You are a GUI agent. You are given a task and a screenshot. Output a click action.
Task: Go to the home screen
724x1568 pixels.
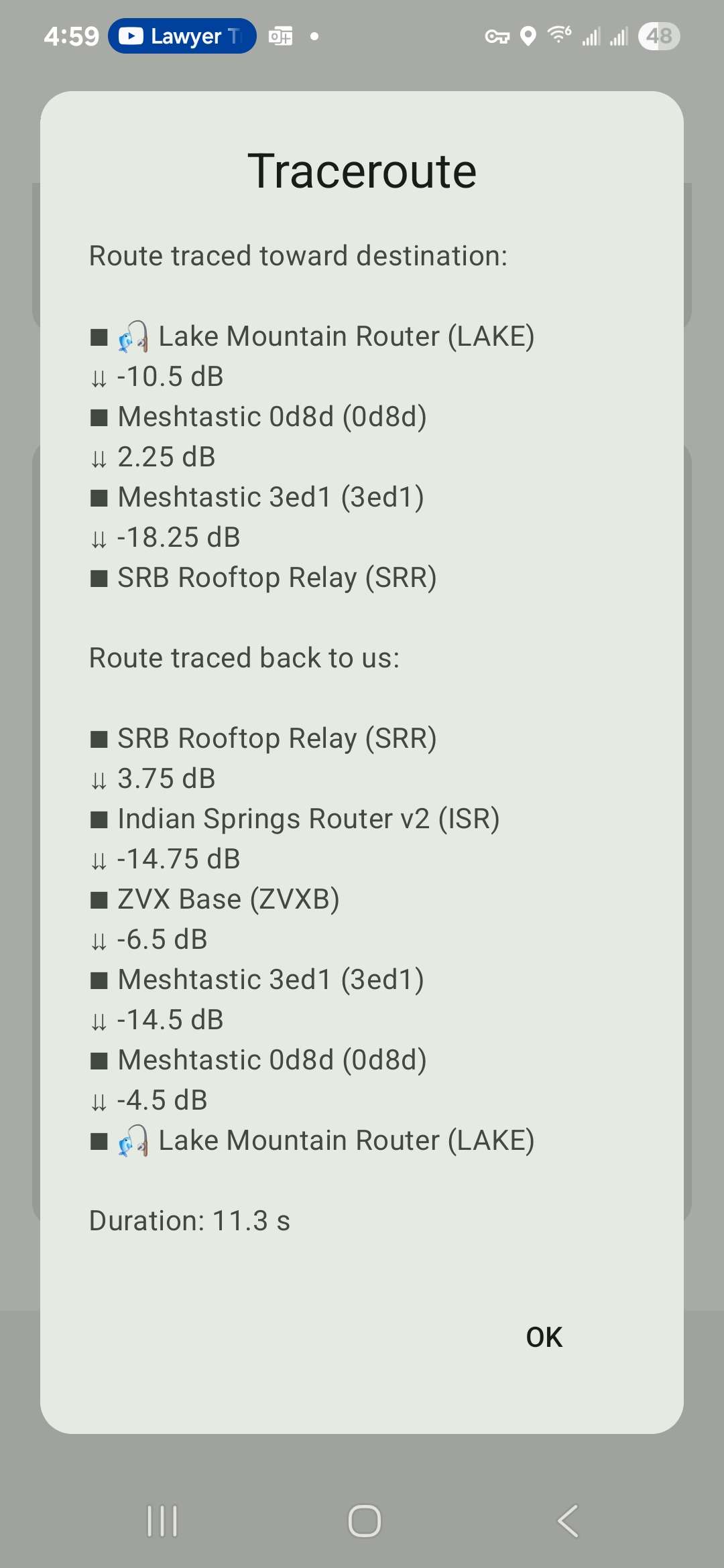click(x=365, y=1520)
